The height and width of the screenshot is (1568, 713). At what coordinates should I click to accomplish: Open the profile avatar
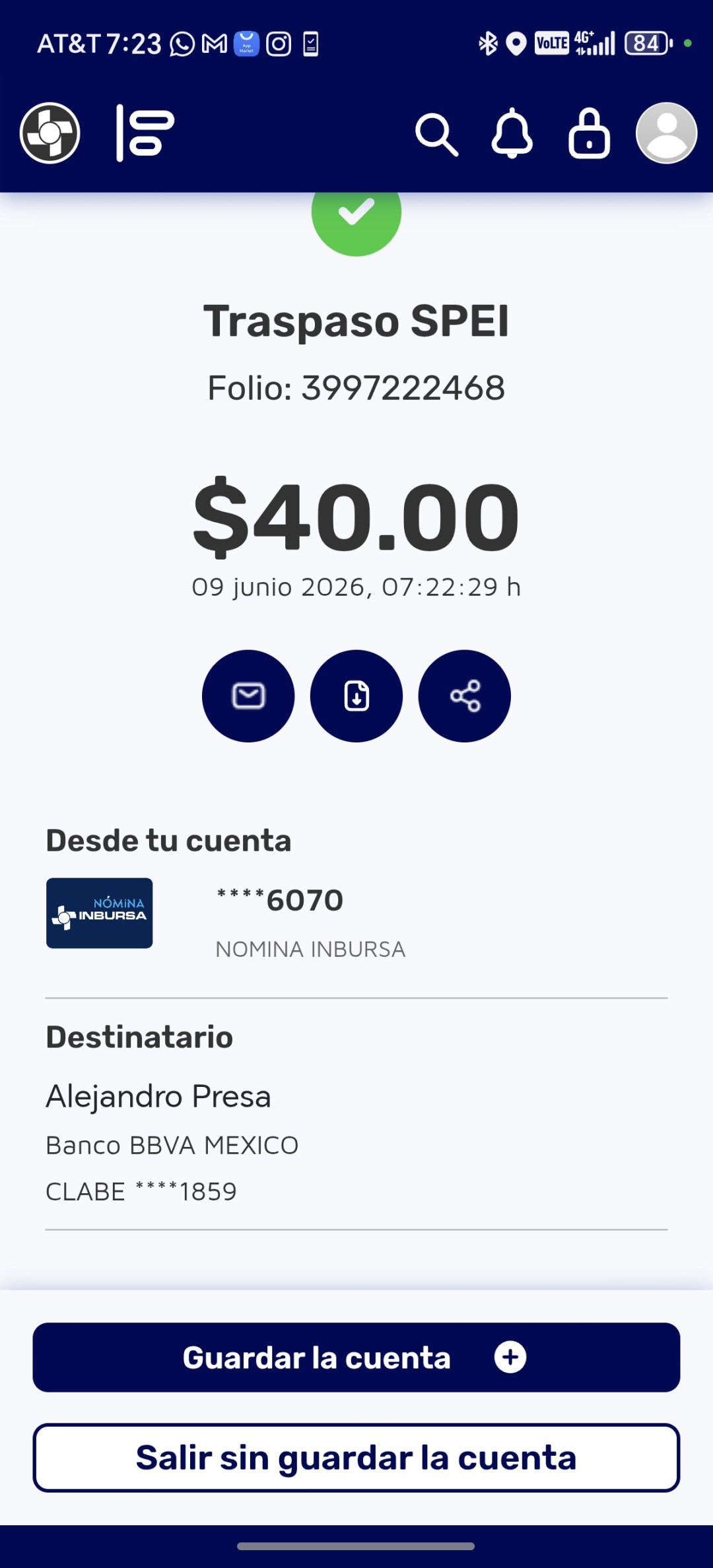[666, 133]
